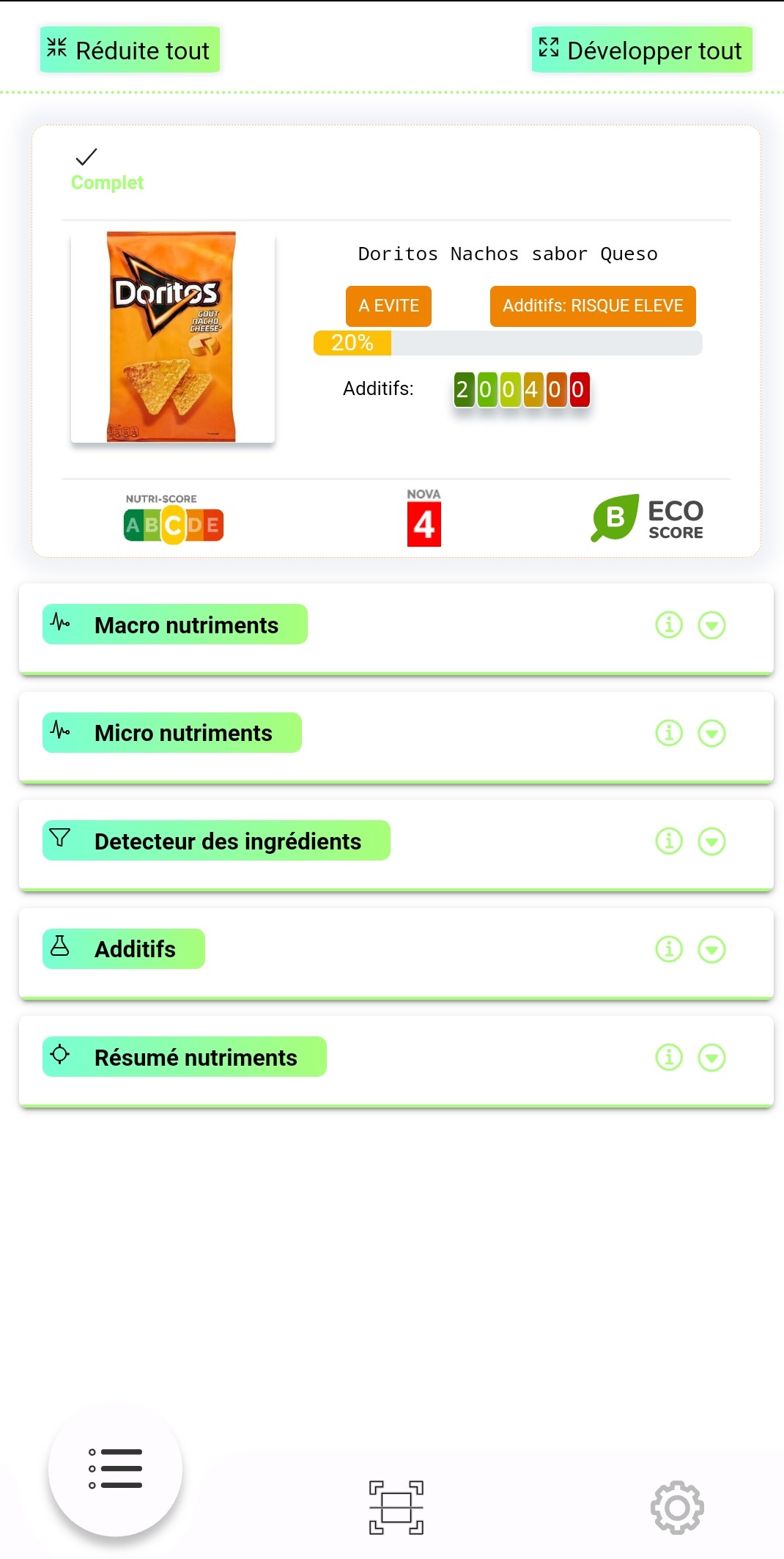This screenshot has height=1559, width=784.
Task: Show info about Résumé nutriments
Action: (668, 1058)
